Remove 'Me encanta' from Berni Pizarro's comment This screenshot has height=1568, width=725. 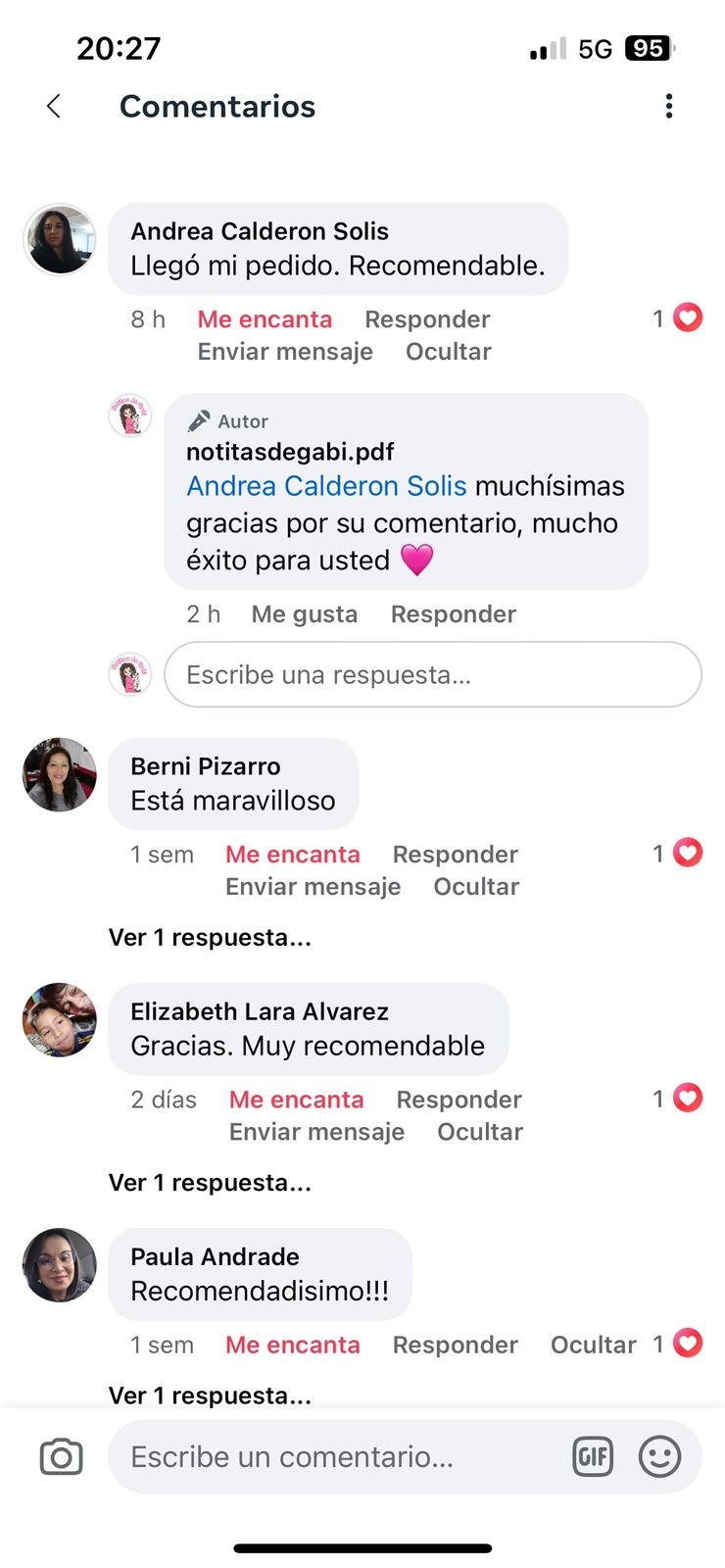coord(292,855)
